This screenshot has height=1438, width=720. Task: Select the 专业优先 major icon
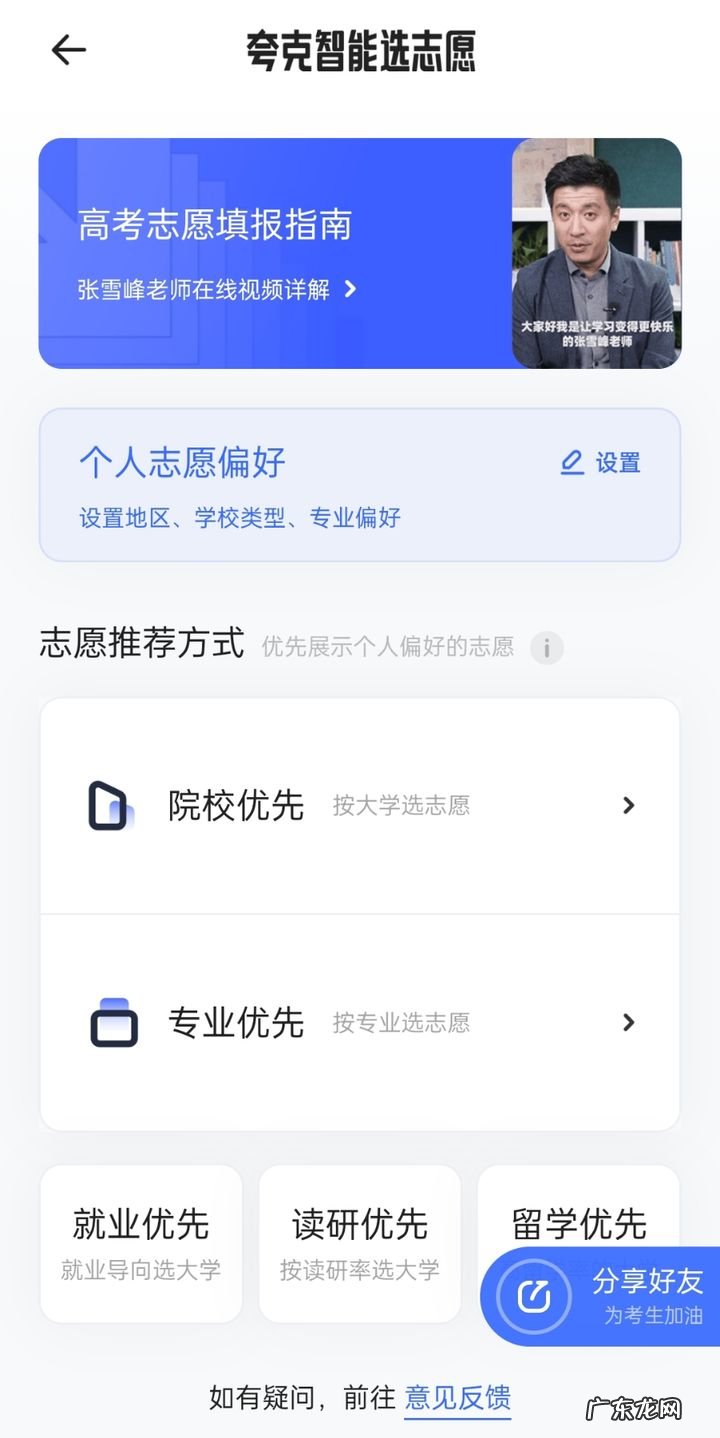point(113,1022)
